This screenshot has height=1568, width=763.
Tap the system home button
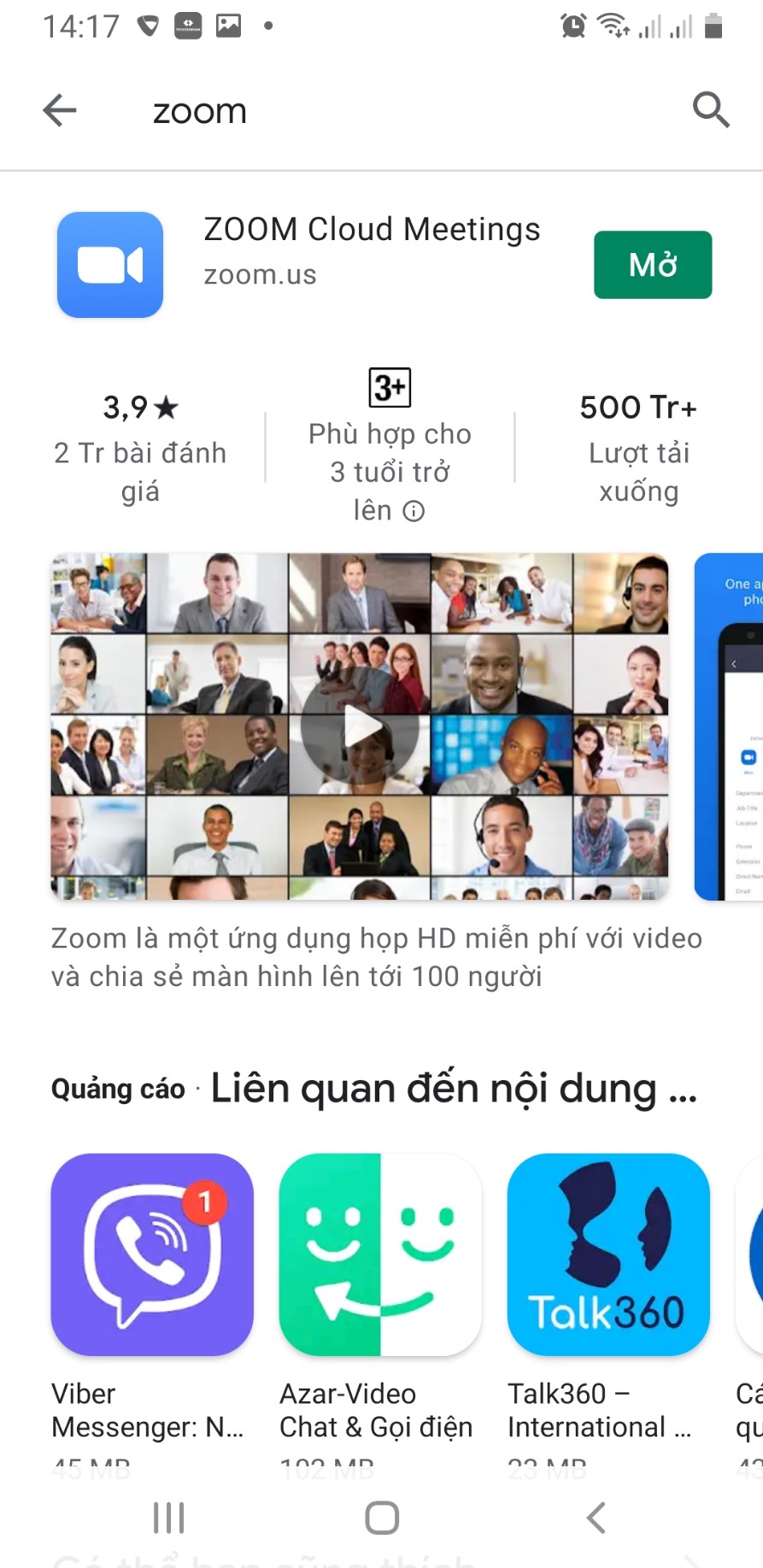pyautogui.click(x=382, y=1518)
